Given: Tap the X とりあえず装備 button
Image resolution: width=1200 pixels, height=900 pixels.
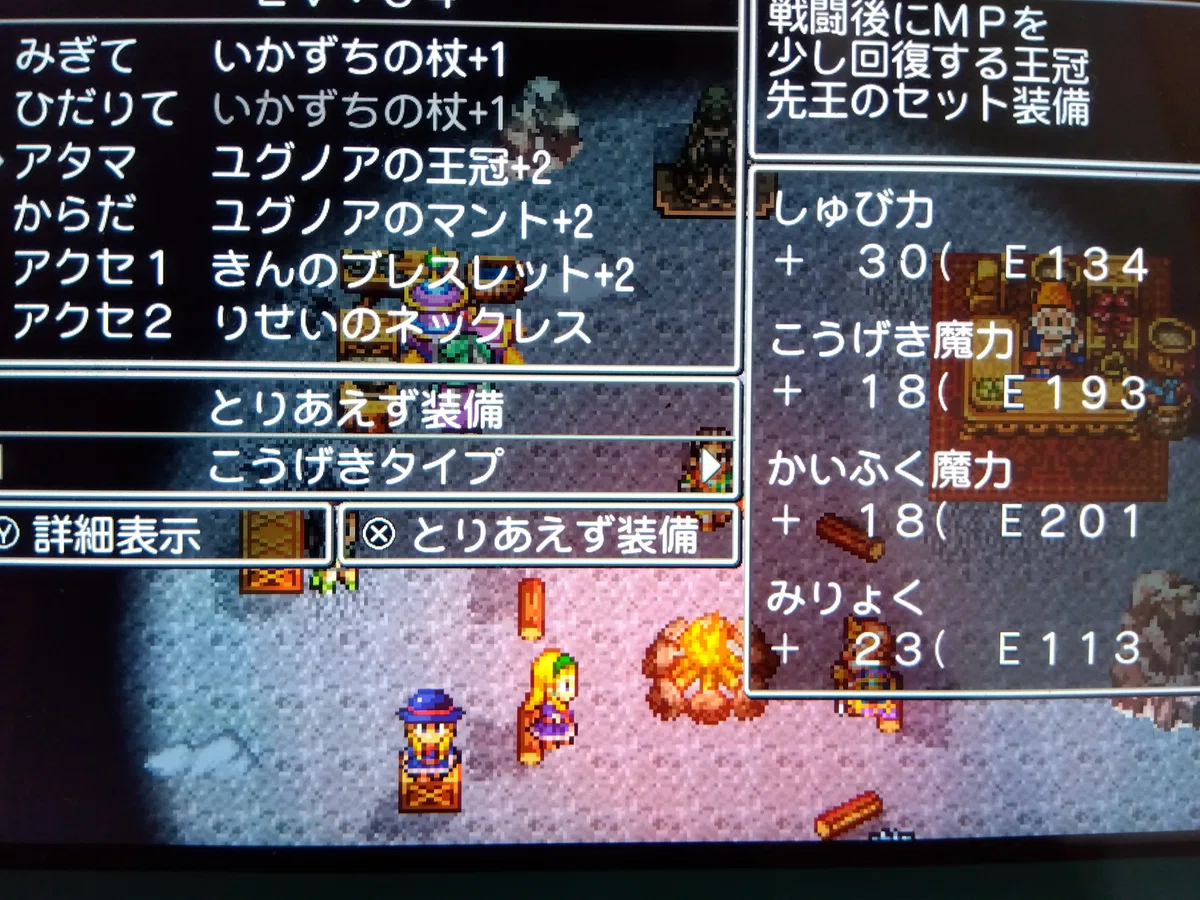Looking at the screenshot, I should click(540, 535).
